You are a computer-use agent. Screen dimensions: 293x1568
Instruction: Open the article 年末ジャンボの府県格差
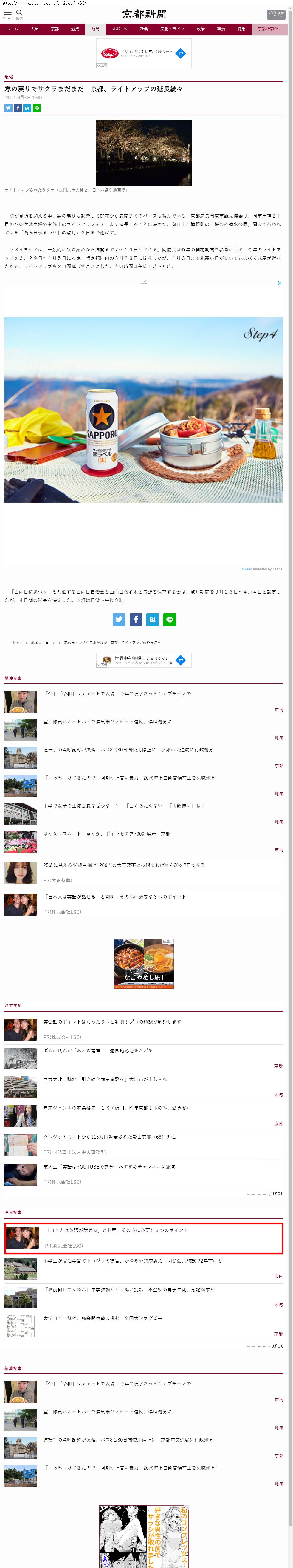click(116, 1107)
